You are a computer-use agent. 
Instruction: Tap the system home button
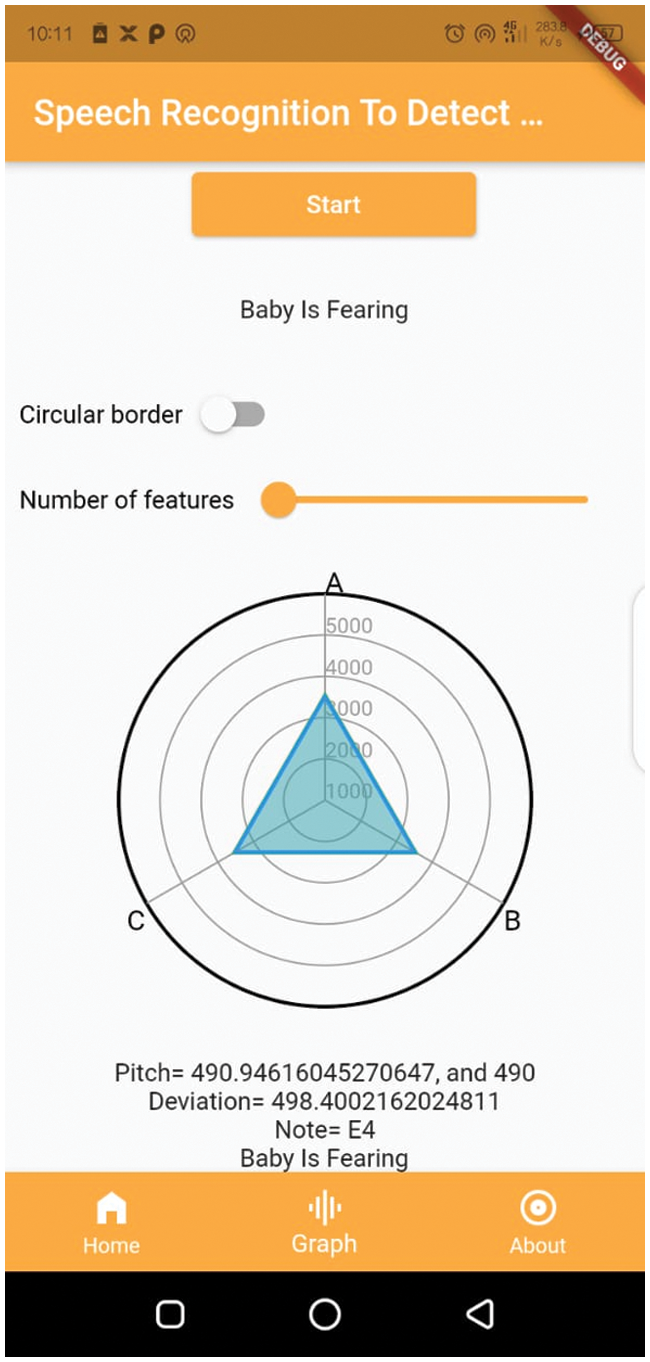click(x=324, y=1314)
